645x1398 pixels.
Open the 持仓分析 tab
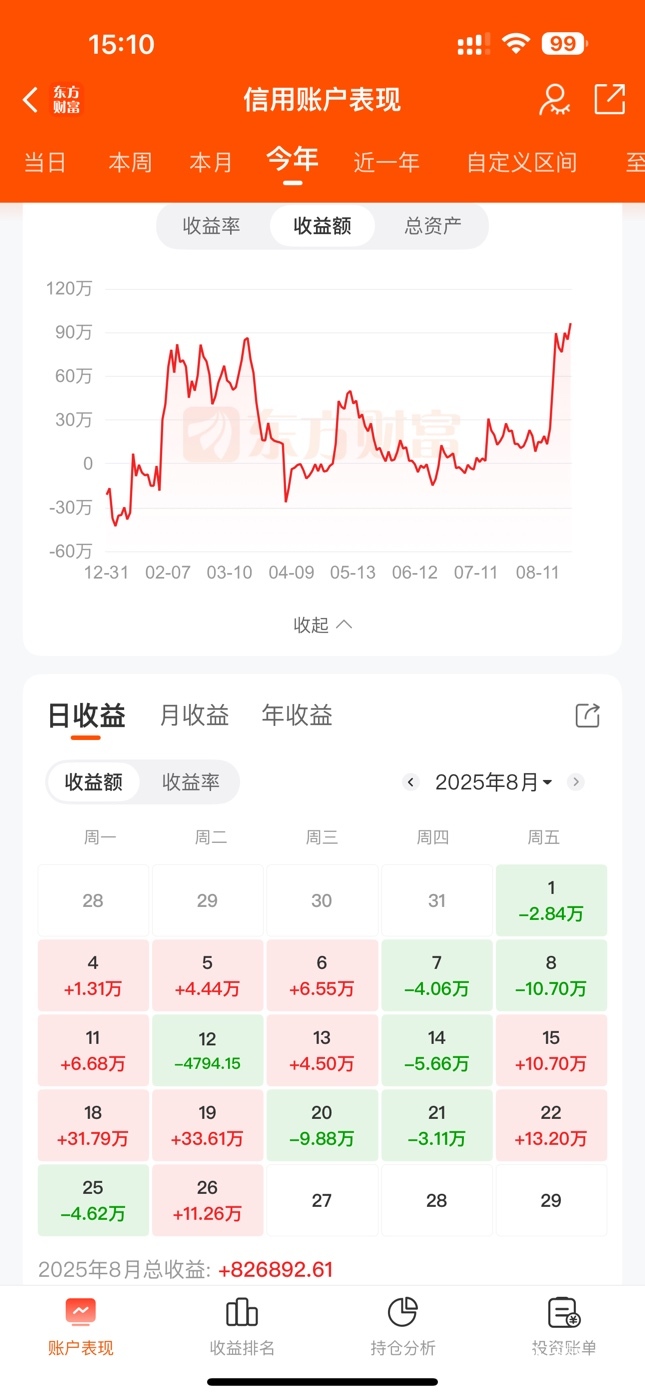[x=402, y=1327]
